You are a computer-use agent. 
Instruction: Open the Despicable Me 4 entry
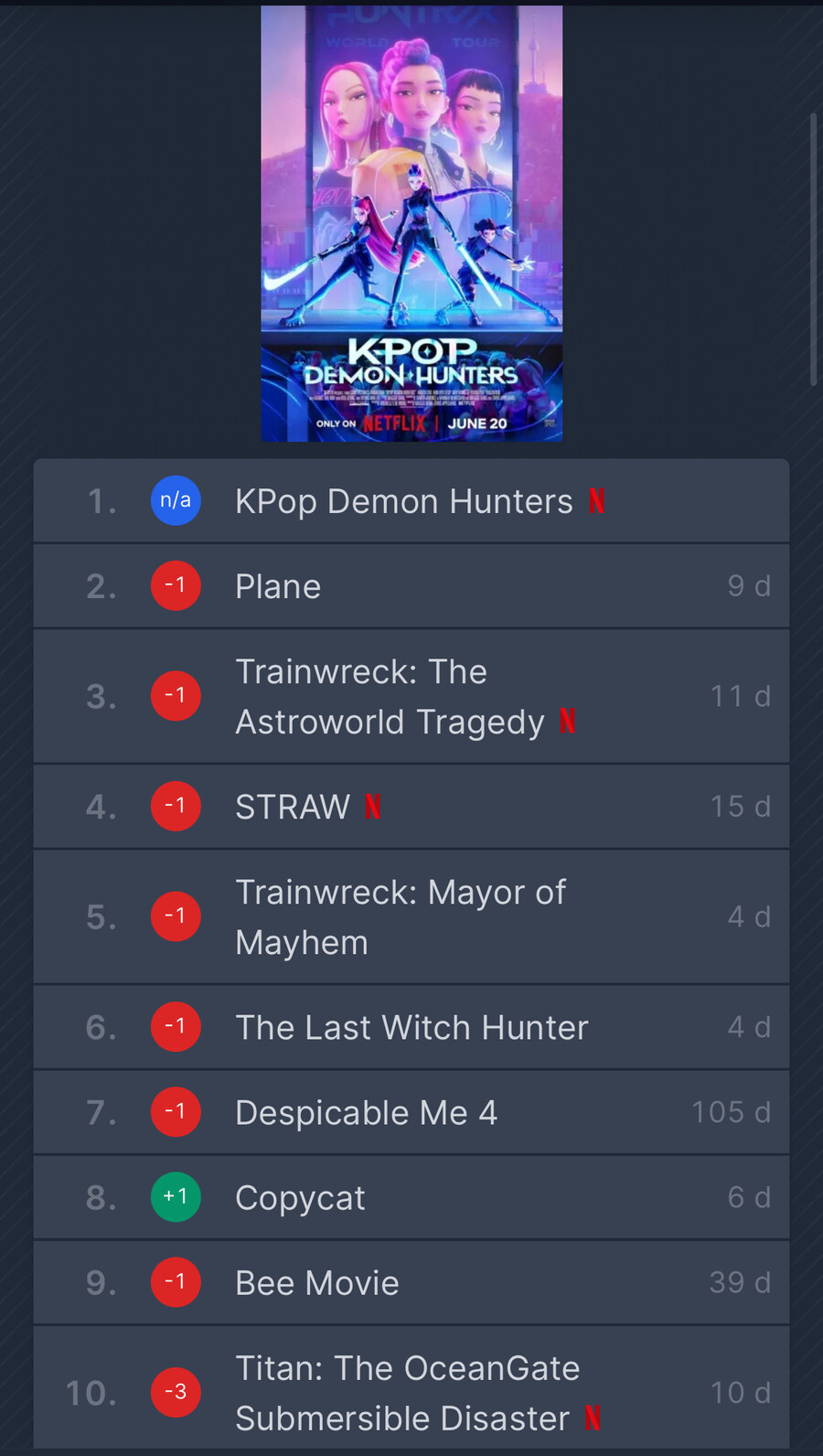pyautogui.click(x=366, y=1113)
